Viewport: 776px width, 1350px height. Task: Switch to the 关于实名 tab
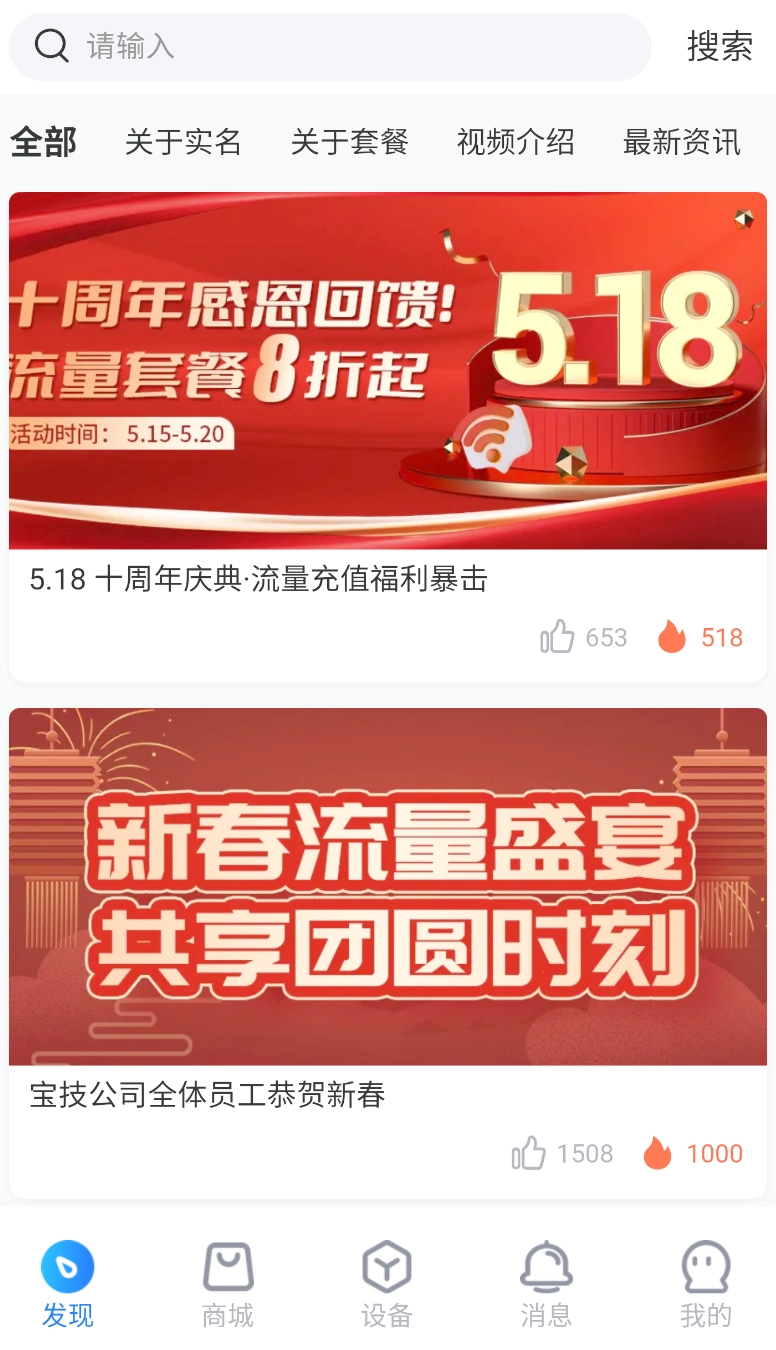pos(183,142)
